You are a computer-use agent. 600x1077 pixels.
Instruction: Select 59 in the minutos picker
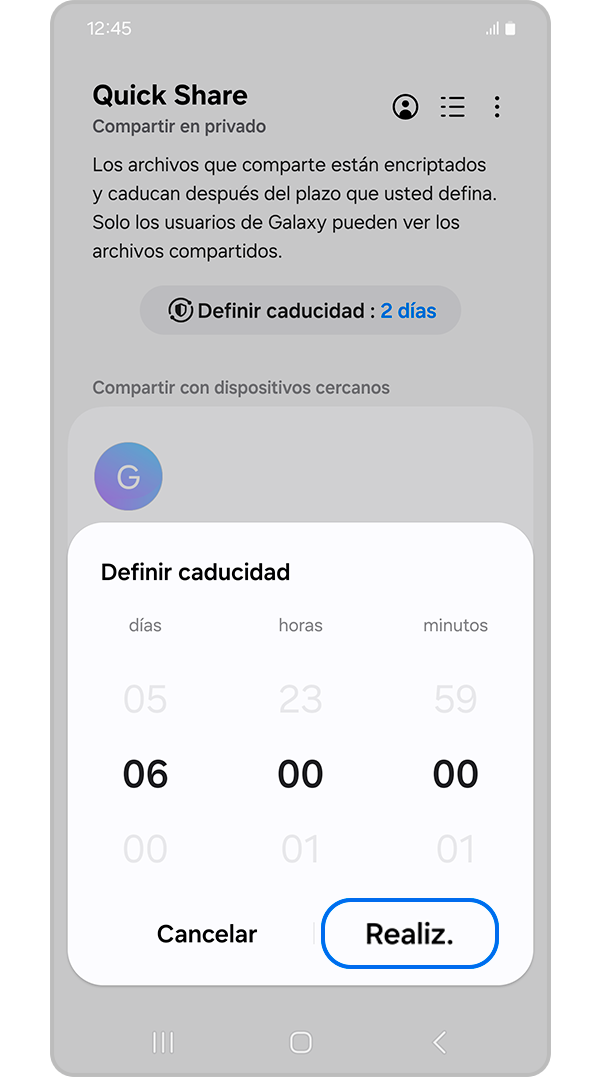pos(456,700)
